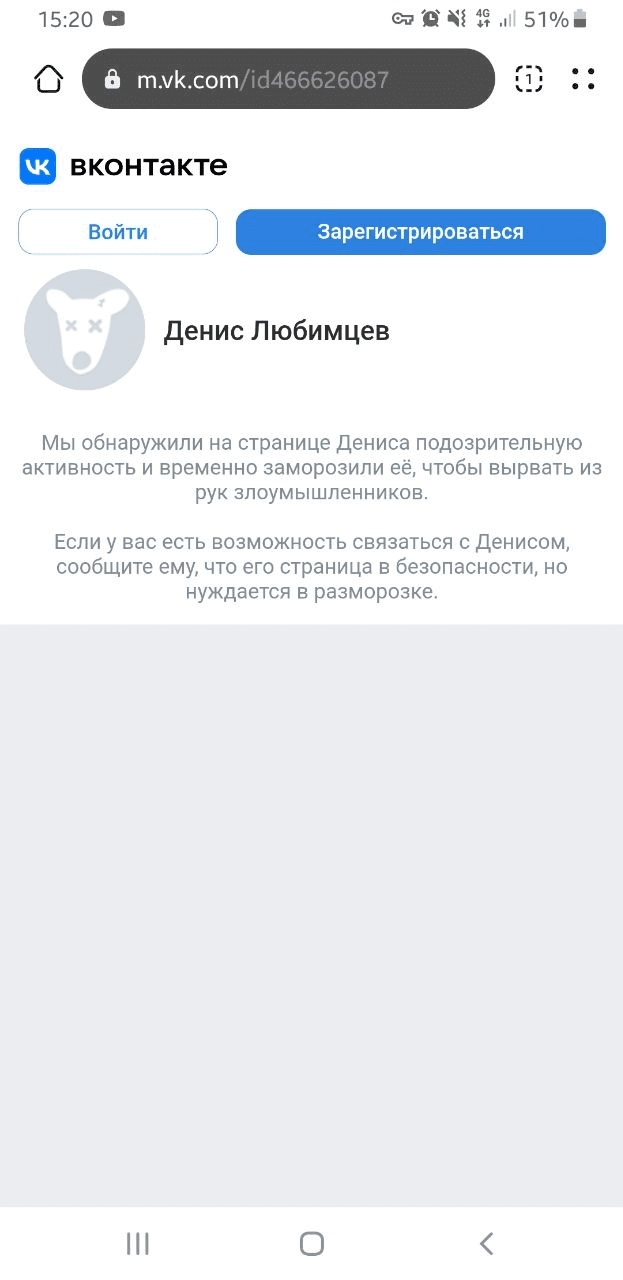623x1280 pixels.
Task: Open the browser overflow menu
Action: 583,79
